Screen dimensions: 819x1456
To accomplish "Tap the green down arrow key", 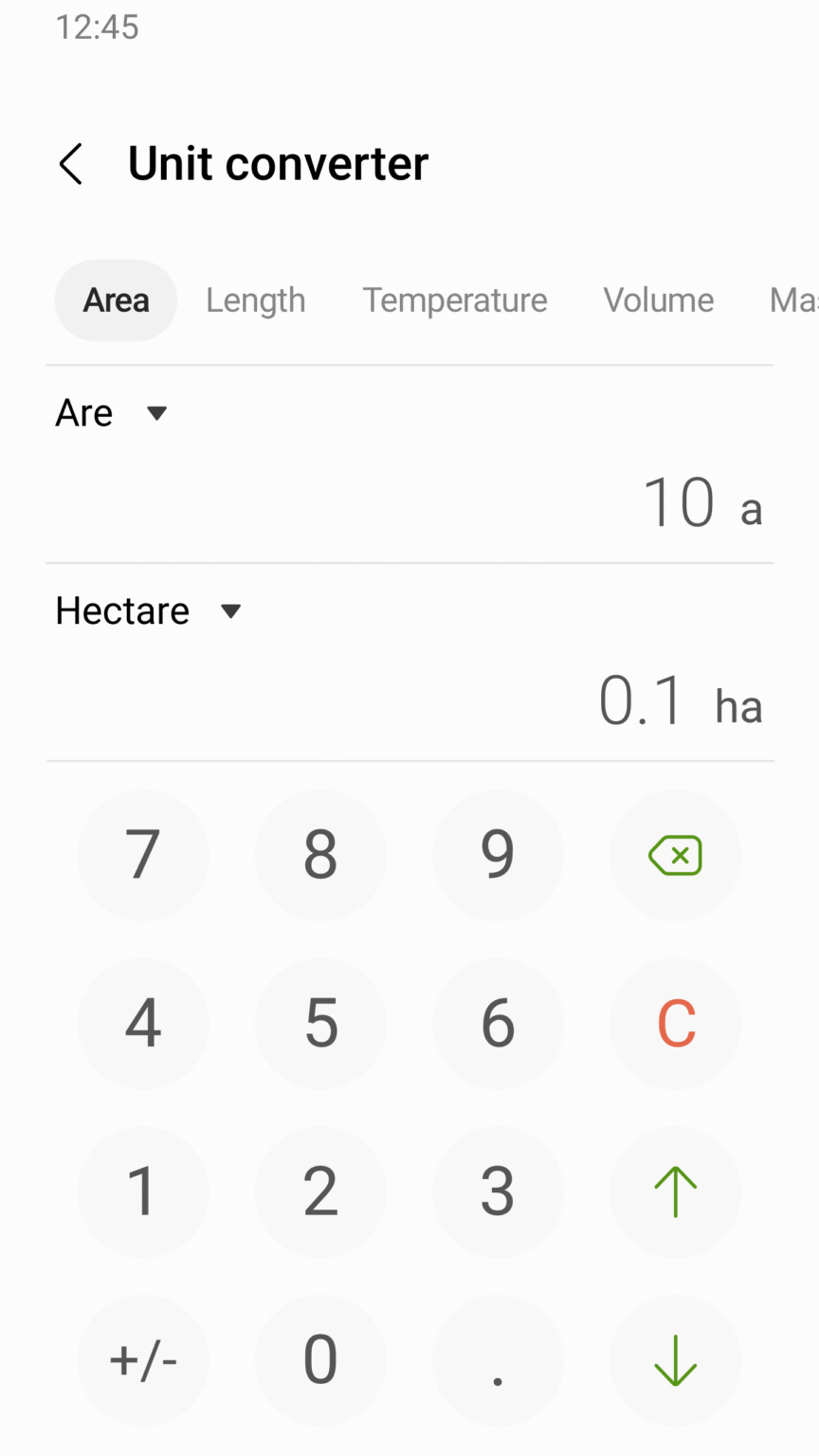I will pos(675,1360).
